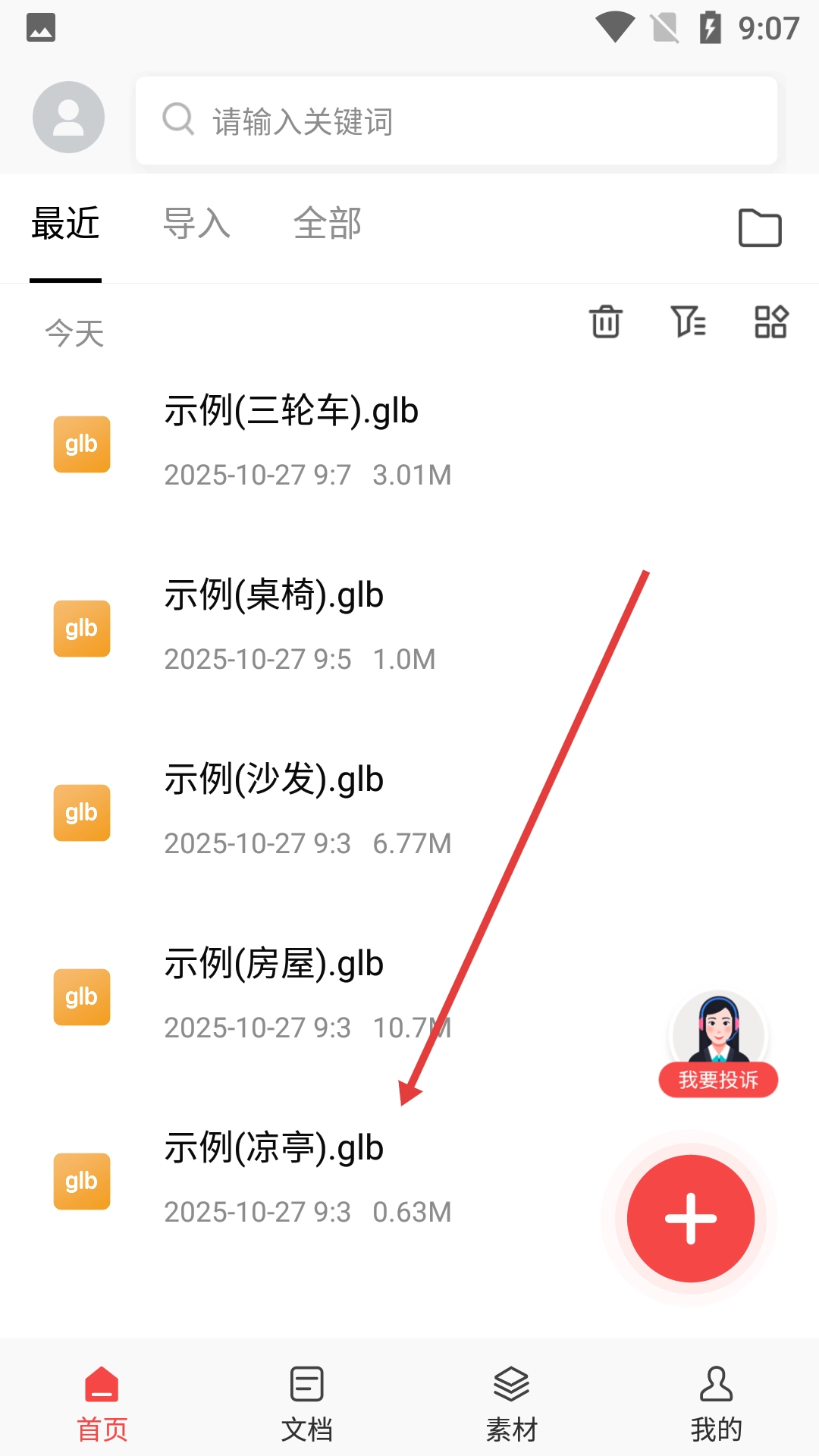Open the filter sort icon
The width and height of the screenshot is (819, 1456).
coord(689,322)
